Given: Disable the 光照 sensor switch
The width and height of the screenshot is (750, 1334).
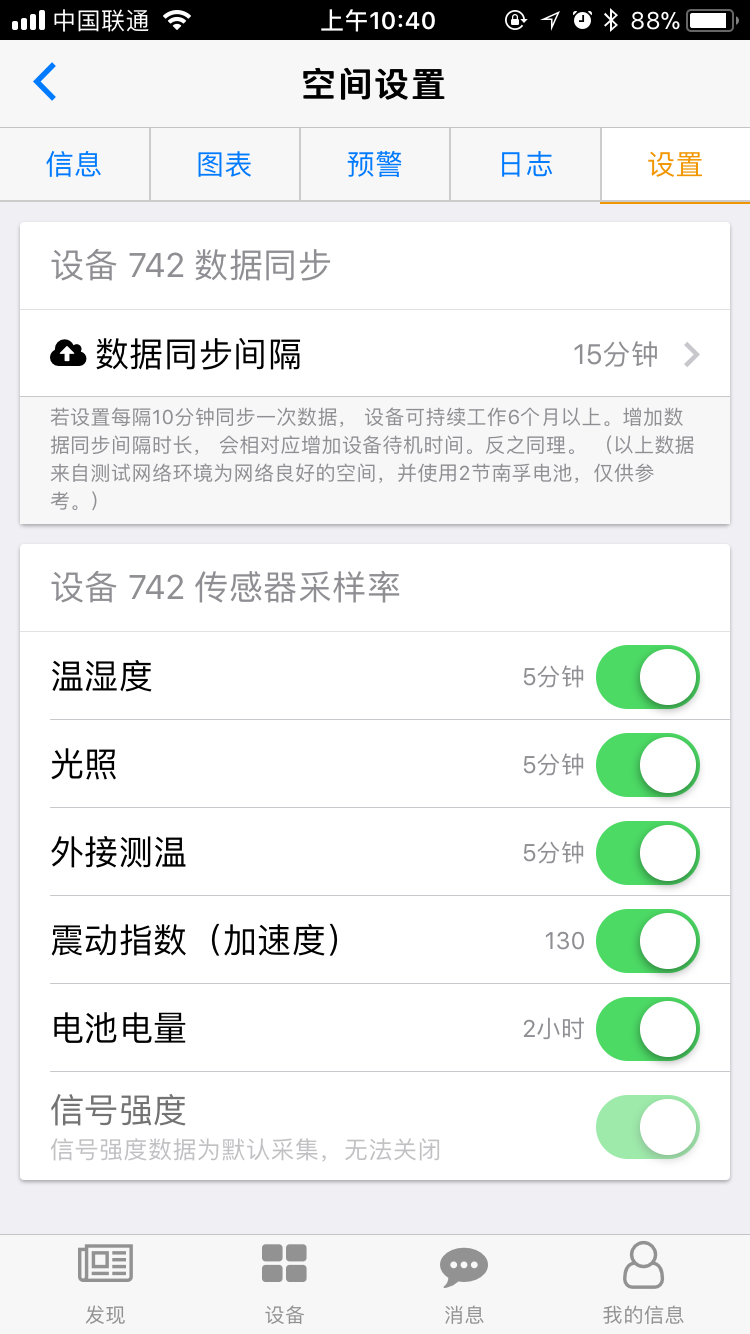Looking at the screenshot, I should pos(647,765).
